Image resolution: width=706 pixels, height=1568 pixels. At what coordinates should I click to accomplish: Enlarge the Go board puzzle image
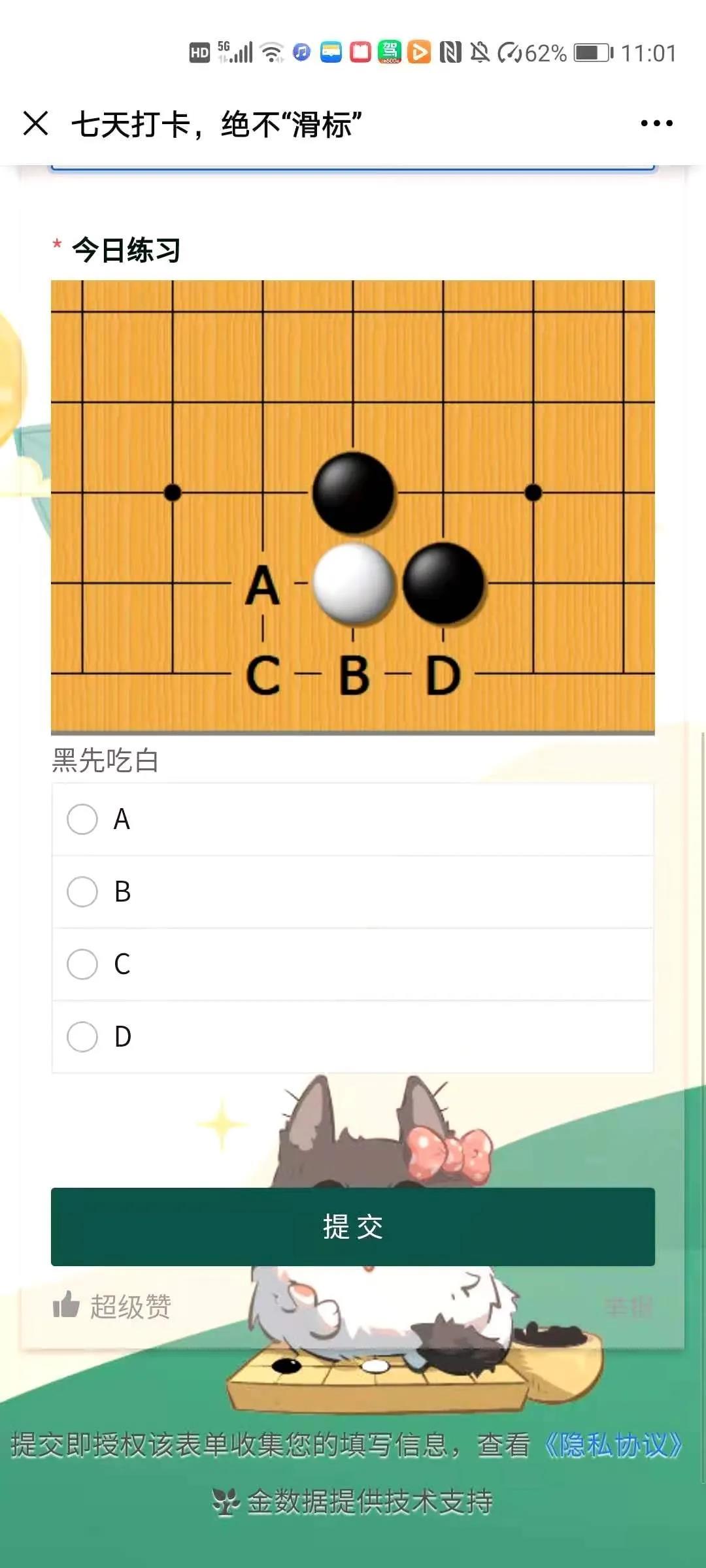(353, 507)
